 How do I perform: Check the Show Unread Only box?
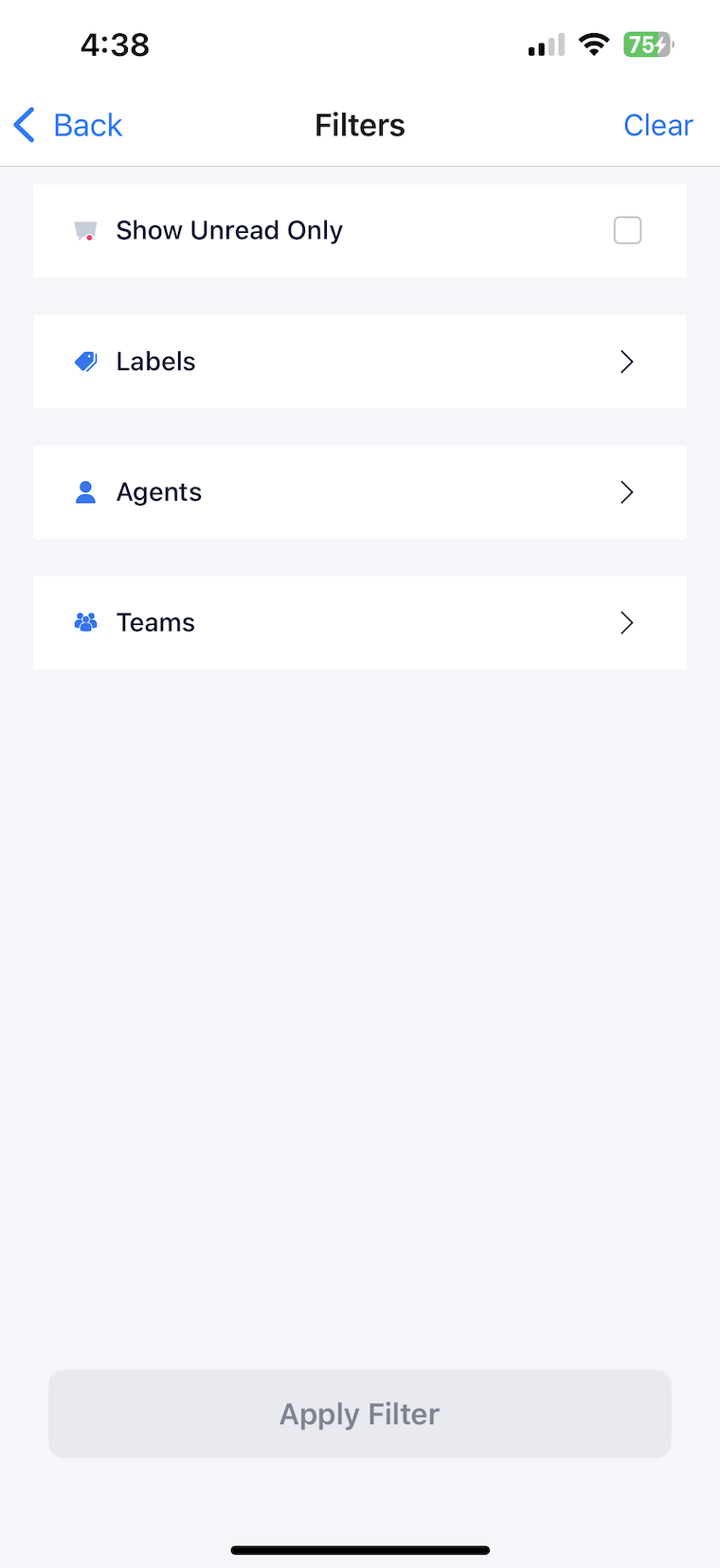pos(627,230)
